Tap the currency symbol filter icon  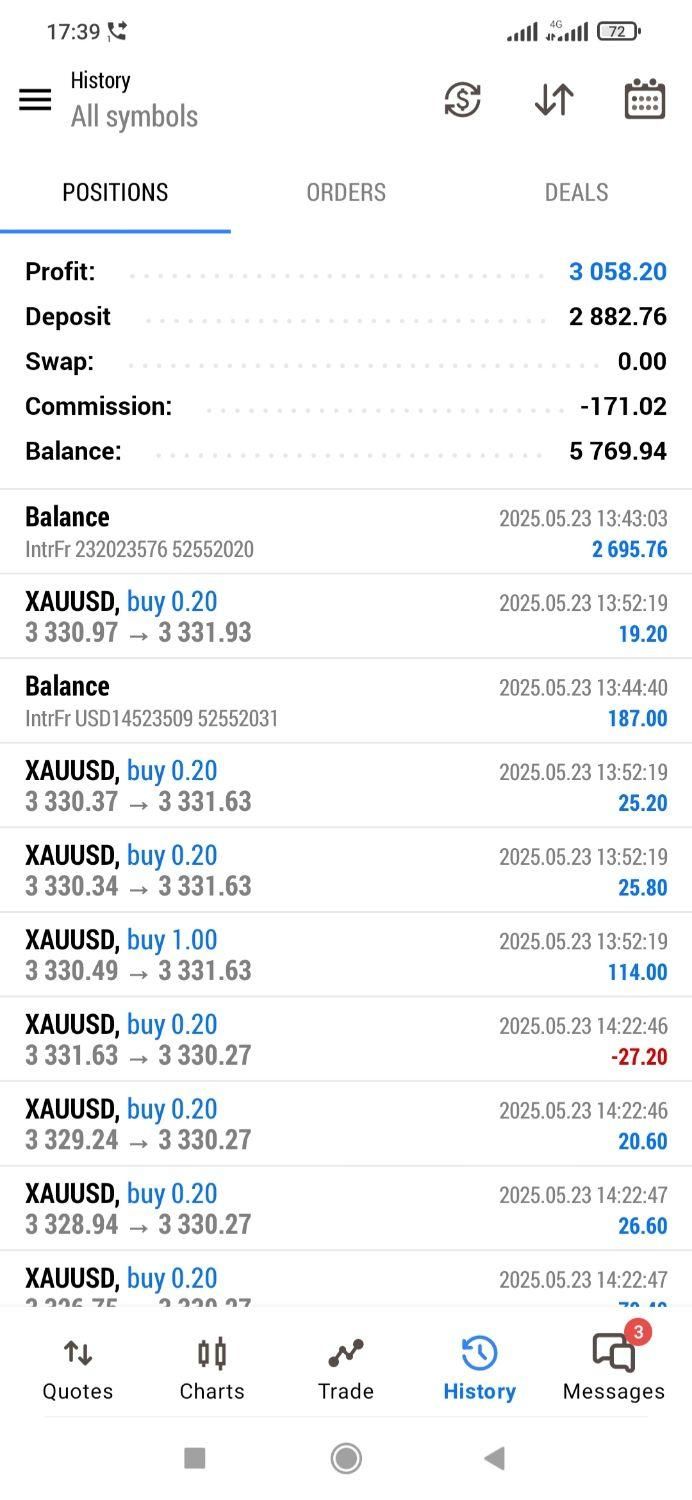pyautogui.click(x=462, y=99)
